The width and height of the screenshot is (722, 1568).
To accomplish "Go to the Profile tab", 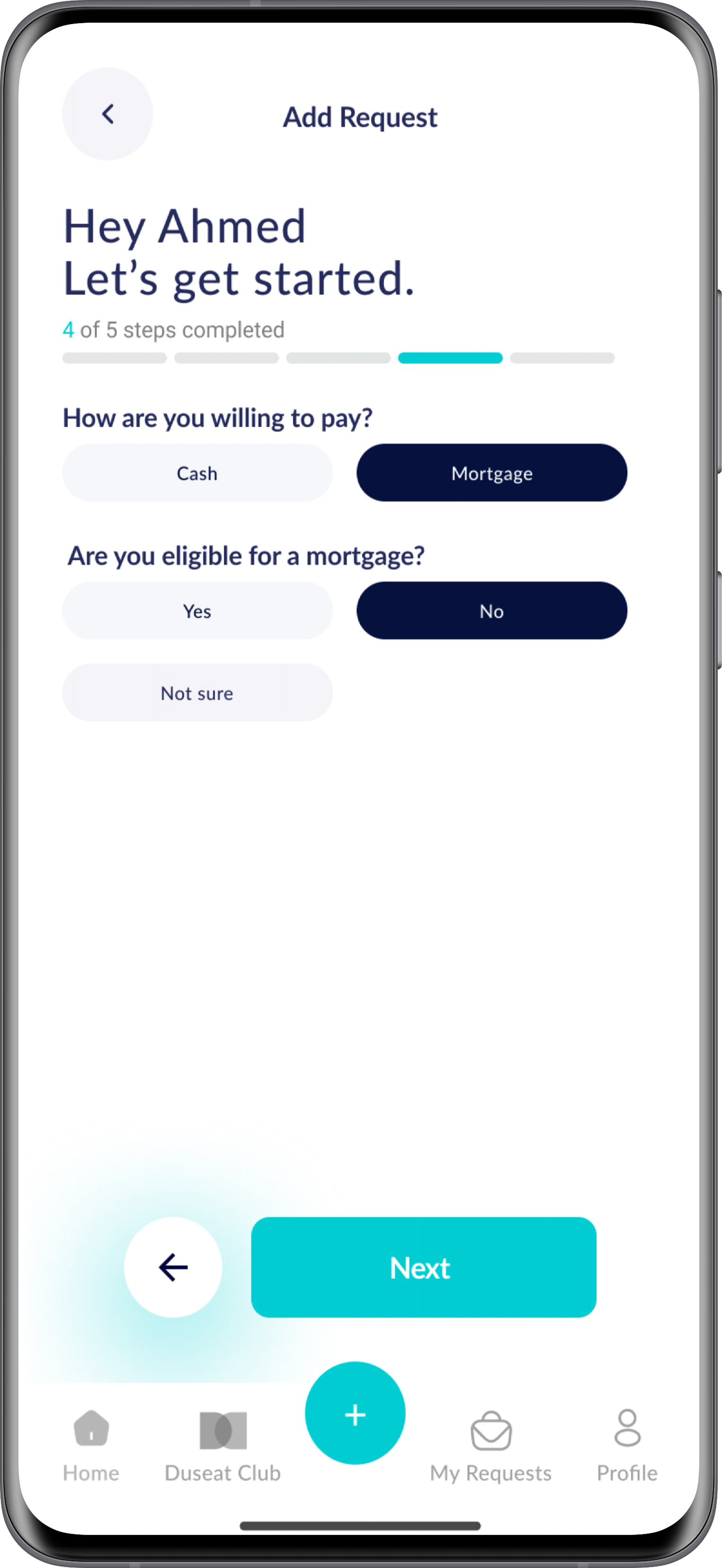I will tap(626, 1444).
